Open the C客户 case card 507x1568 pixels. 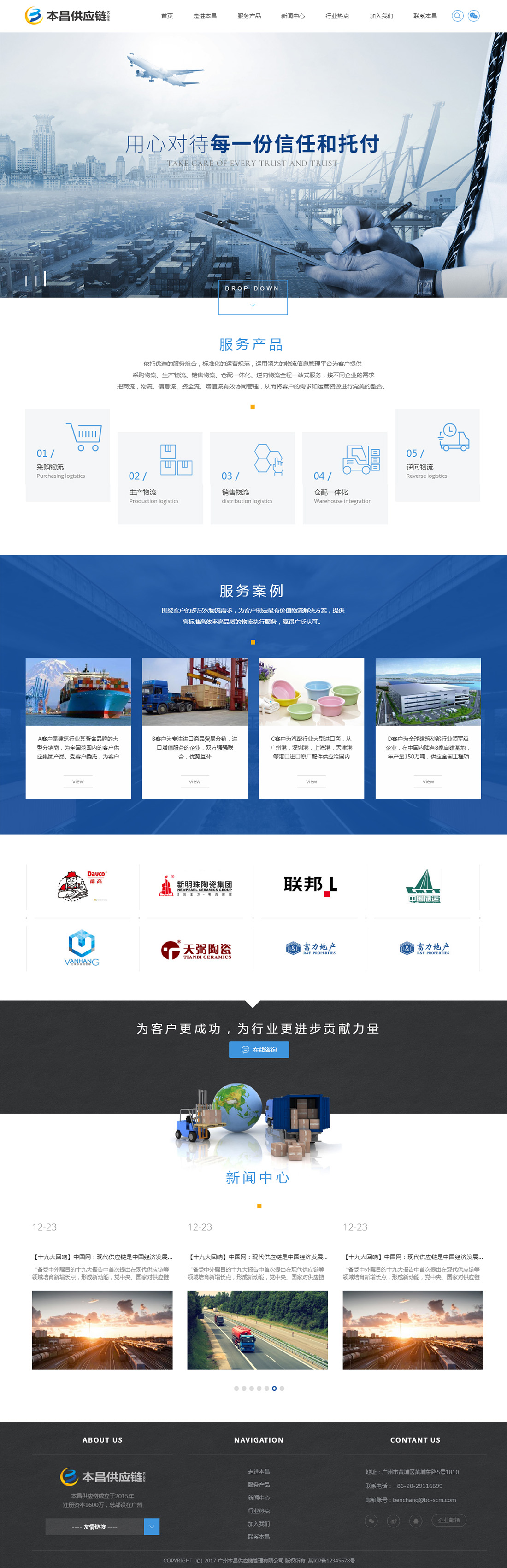[311, 728]
